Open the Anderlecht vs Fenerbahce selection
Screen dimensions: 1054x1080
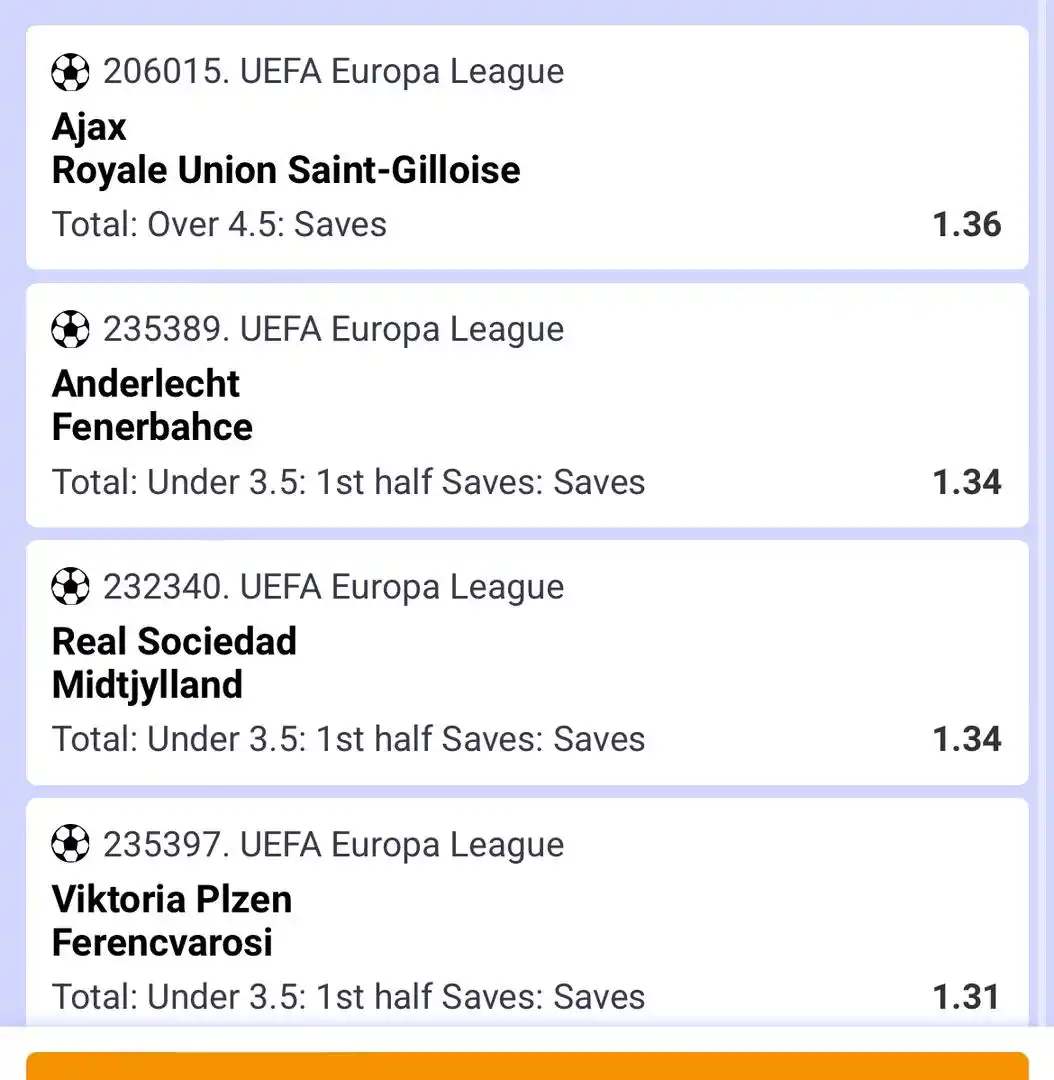coord(527,405)
